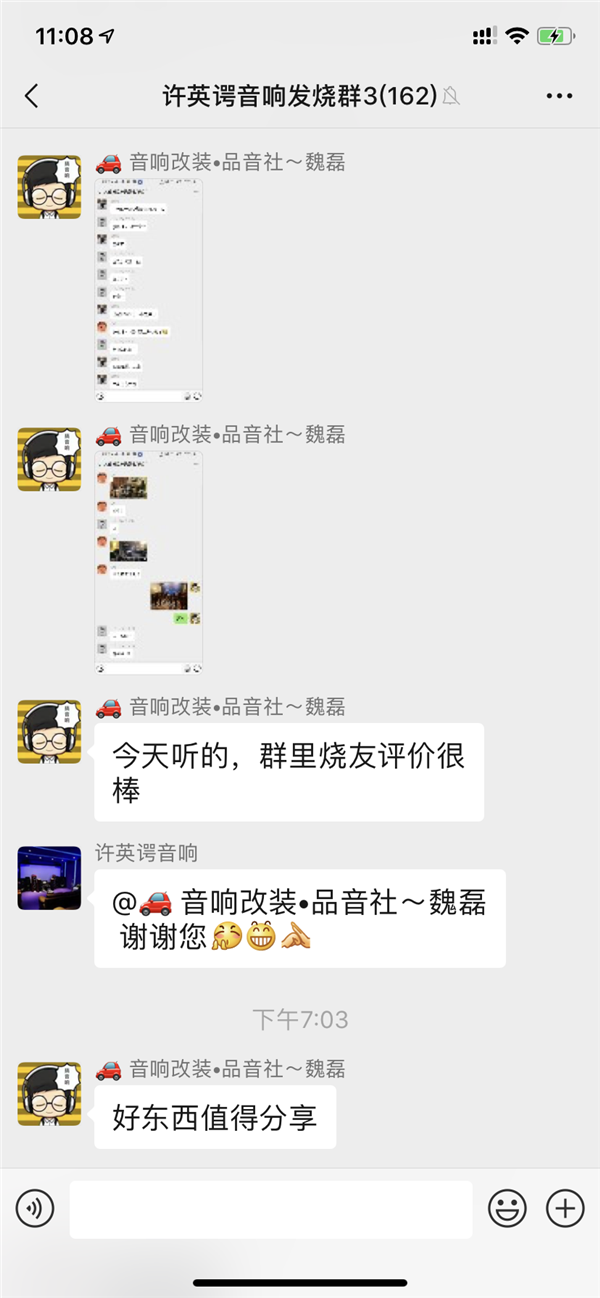
Task: Go back to the chat list
Action: pos(32,96)
